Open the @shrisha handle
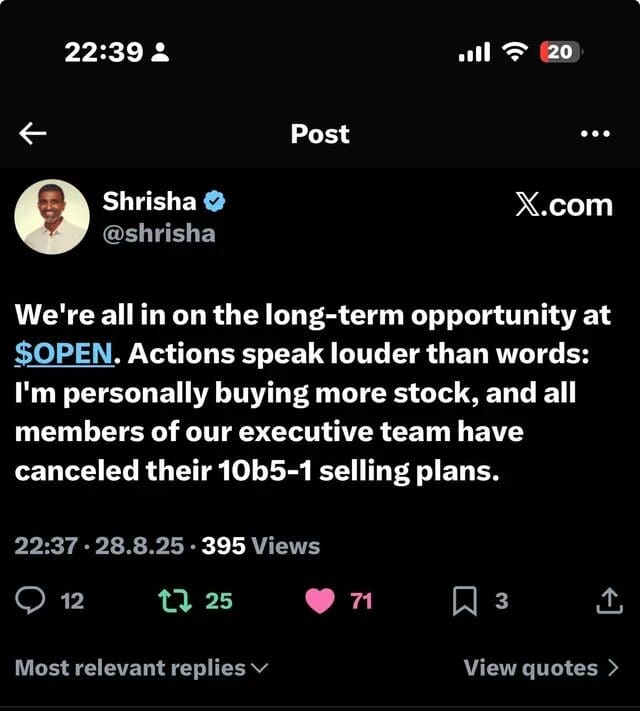This screenshot has height=711, width=640. coord(159,234)
